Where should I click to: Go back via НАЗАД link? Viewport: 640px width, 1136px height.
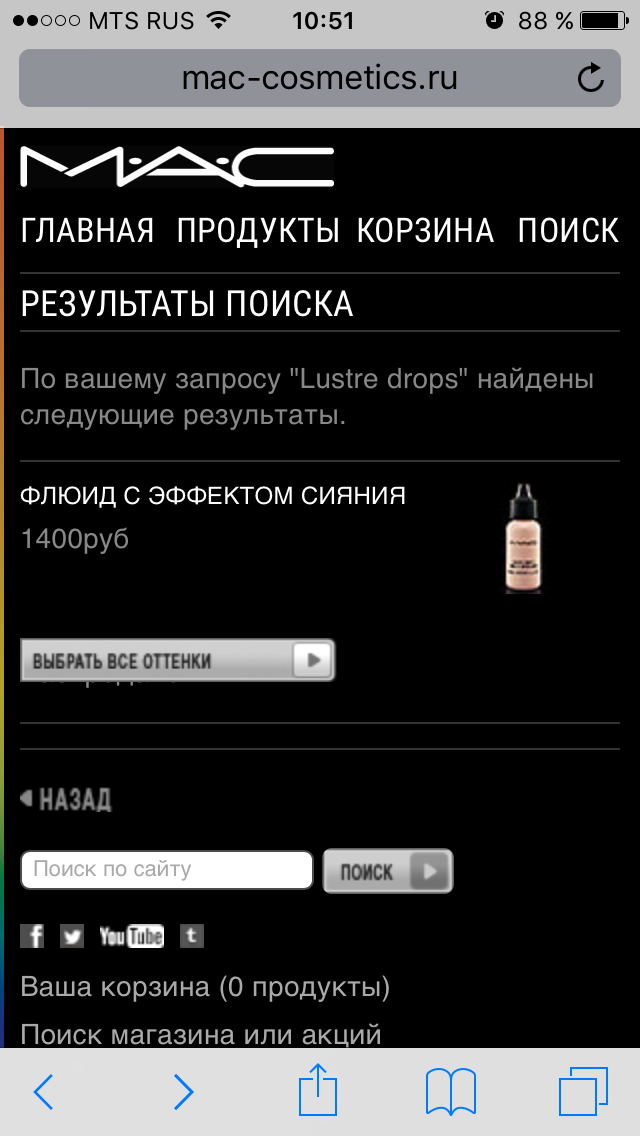[x=66, y=800]
